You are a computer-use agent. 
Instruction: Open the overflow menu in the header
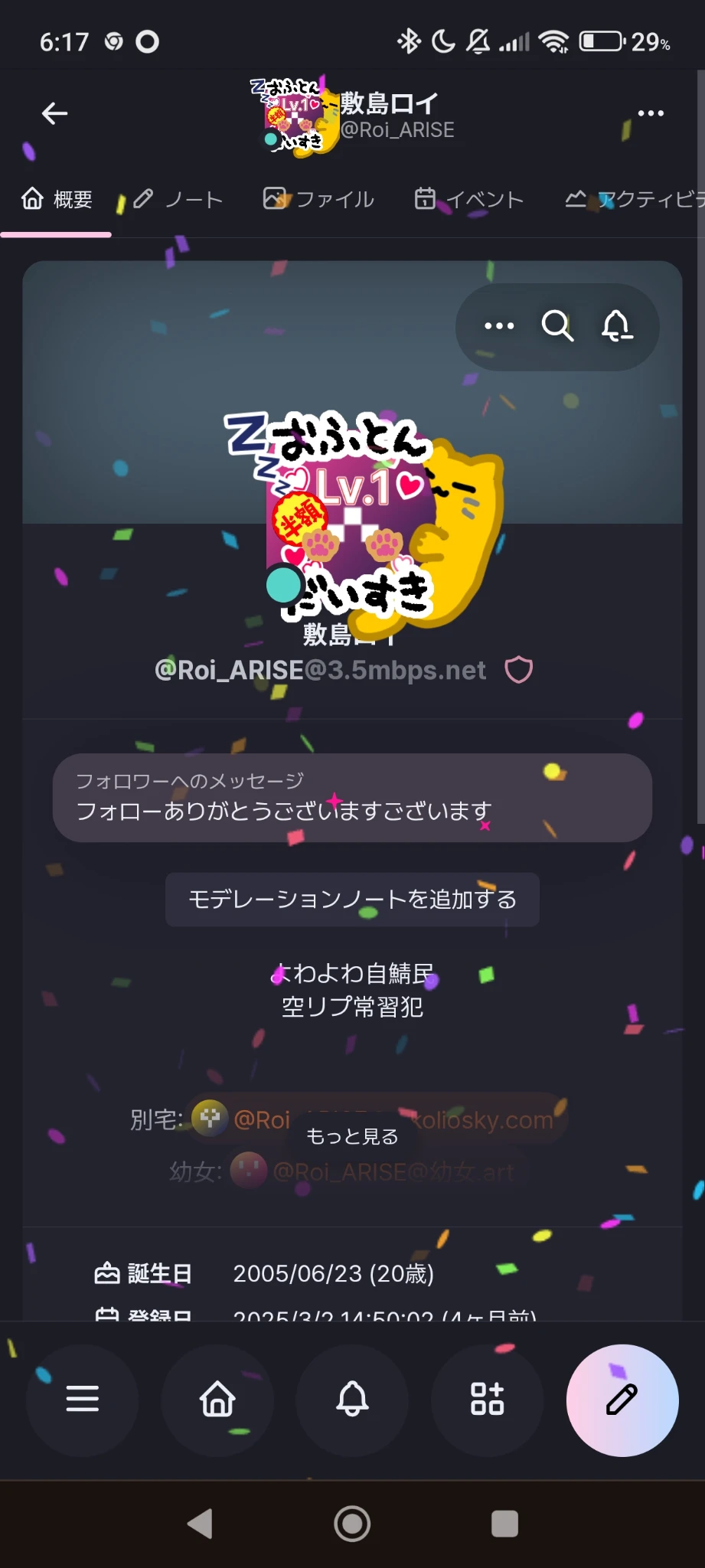(651, 113)
